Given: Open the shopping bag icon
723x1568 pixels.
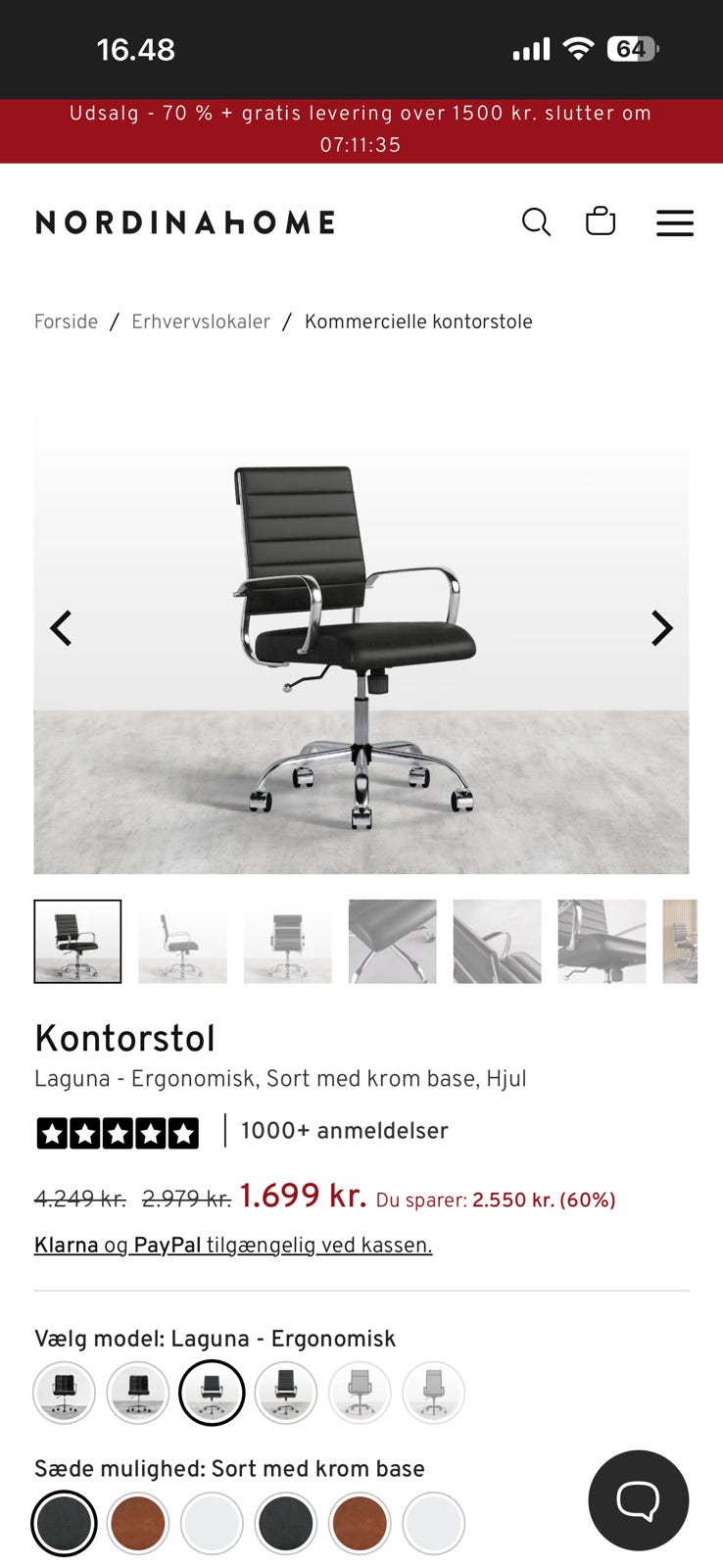Looking at the screenshot, I should [601, 221].
